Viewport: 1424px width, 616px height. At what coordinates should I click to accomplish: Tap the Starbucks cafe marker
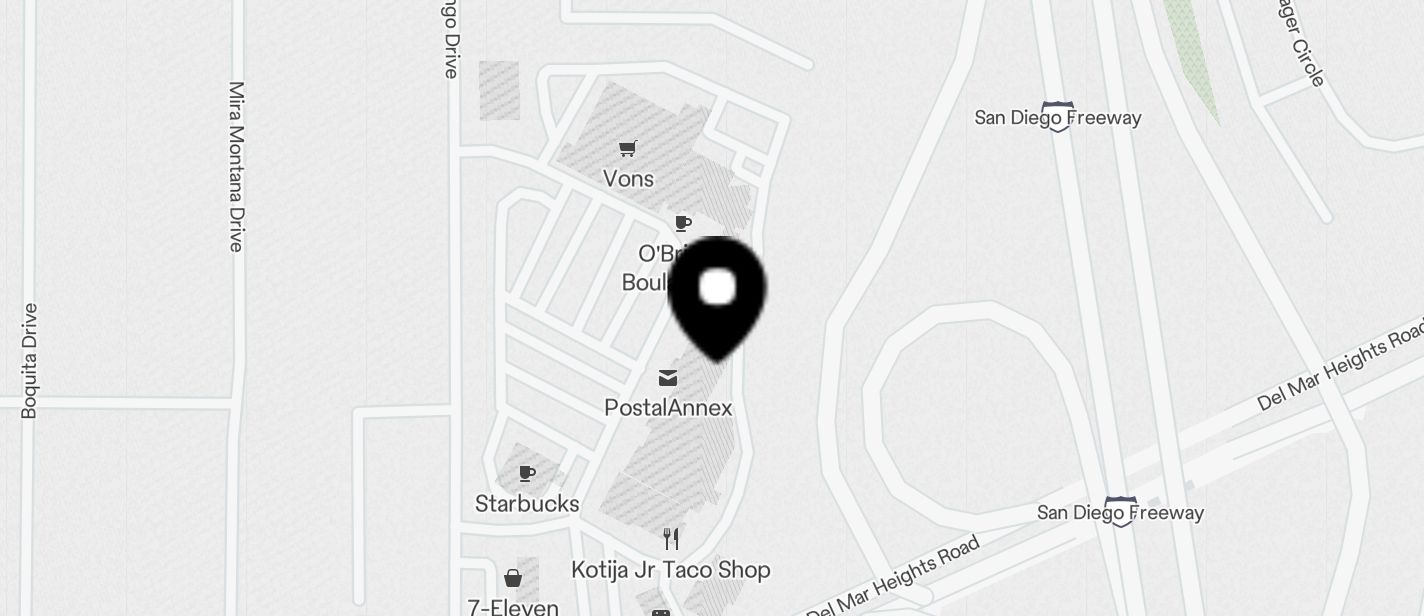(x=527, y=474)
